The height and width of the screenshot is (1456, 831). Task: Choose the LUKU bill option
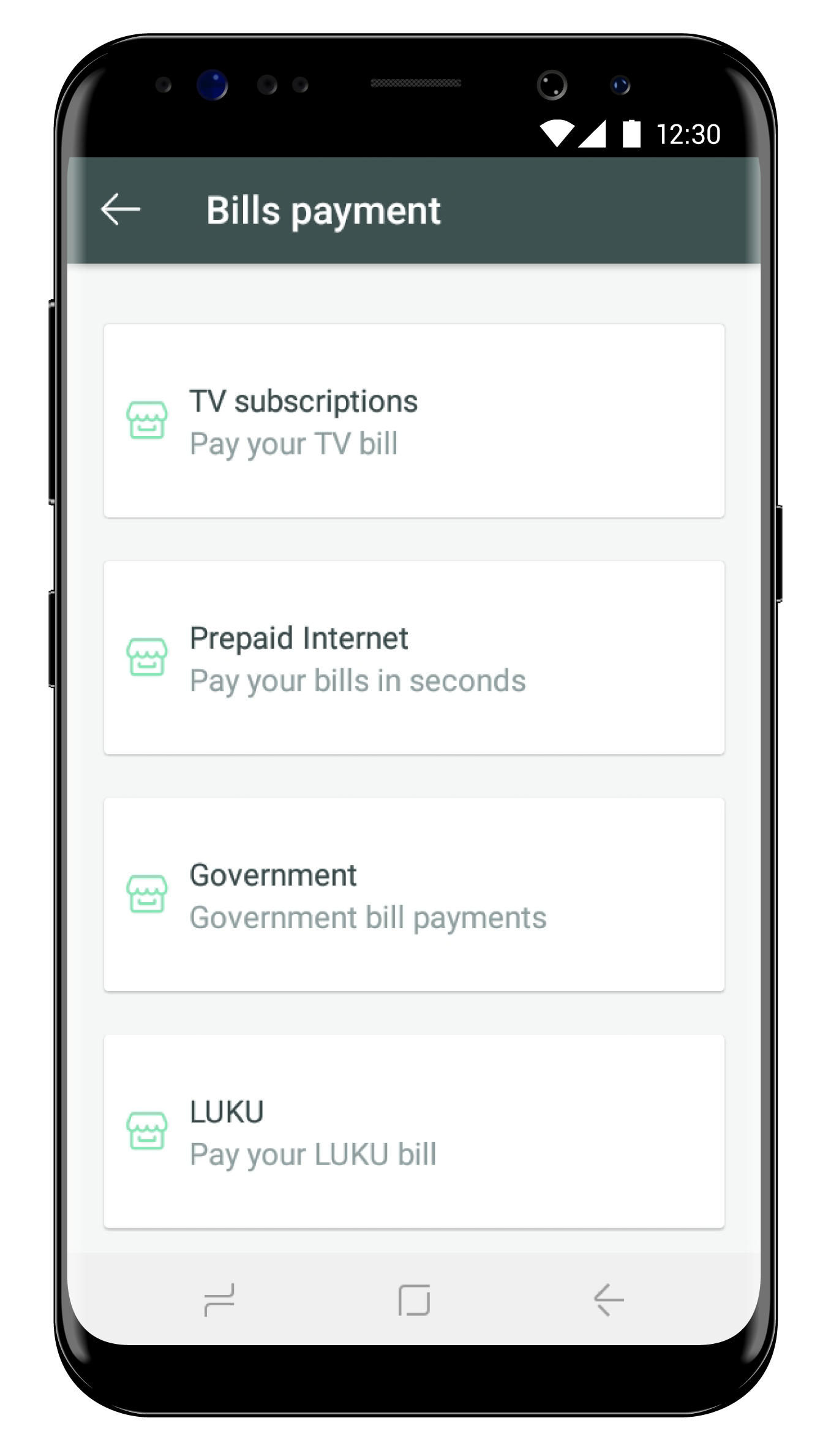(x=414, y=1131)
